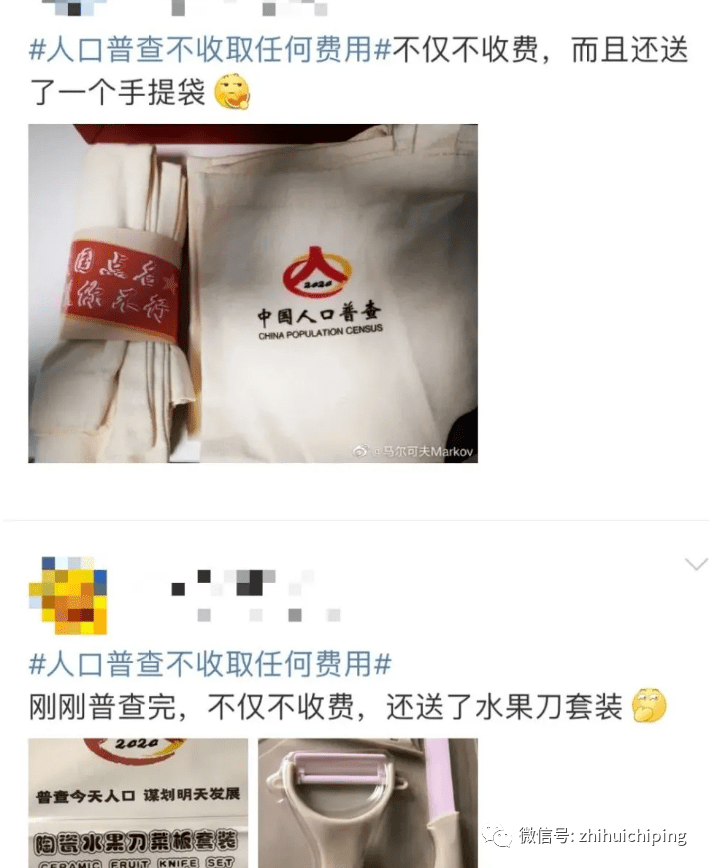View the peeler and knife photo
709x868 pixels.
(x=367, y=802)
